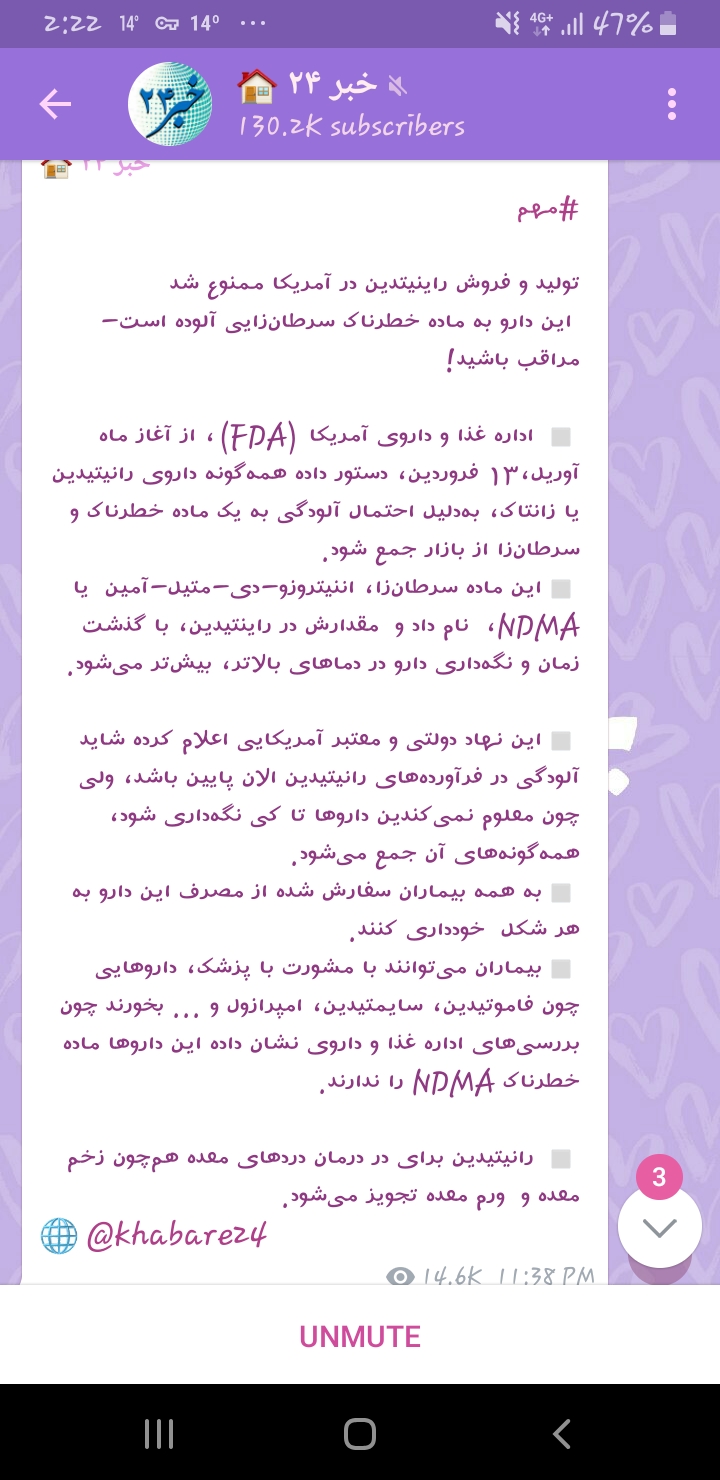Go back from the channel

tap(55, 104)
